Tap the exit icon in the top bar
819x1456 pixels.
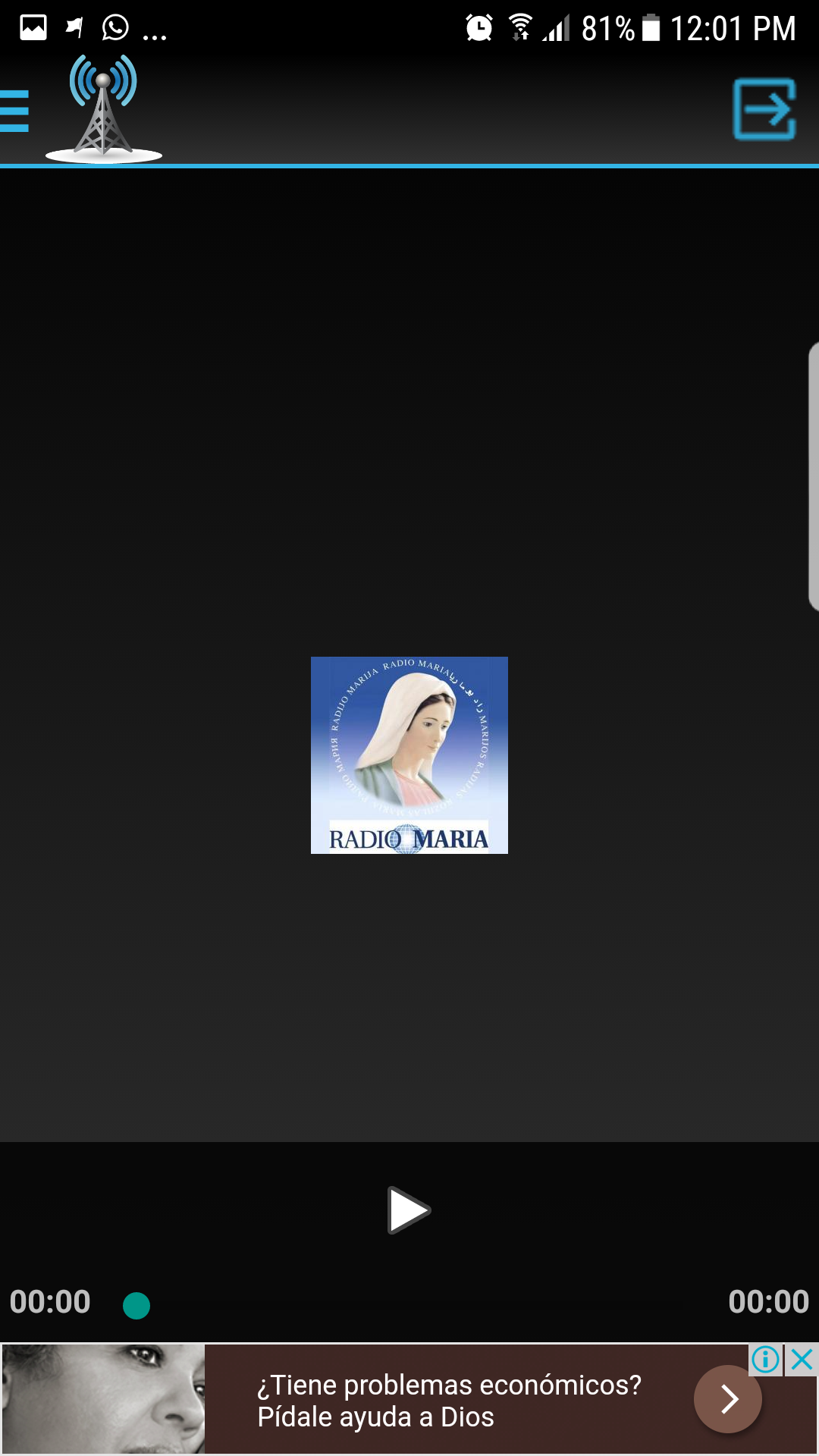click(764, 109)
